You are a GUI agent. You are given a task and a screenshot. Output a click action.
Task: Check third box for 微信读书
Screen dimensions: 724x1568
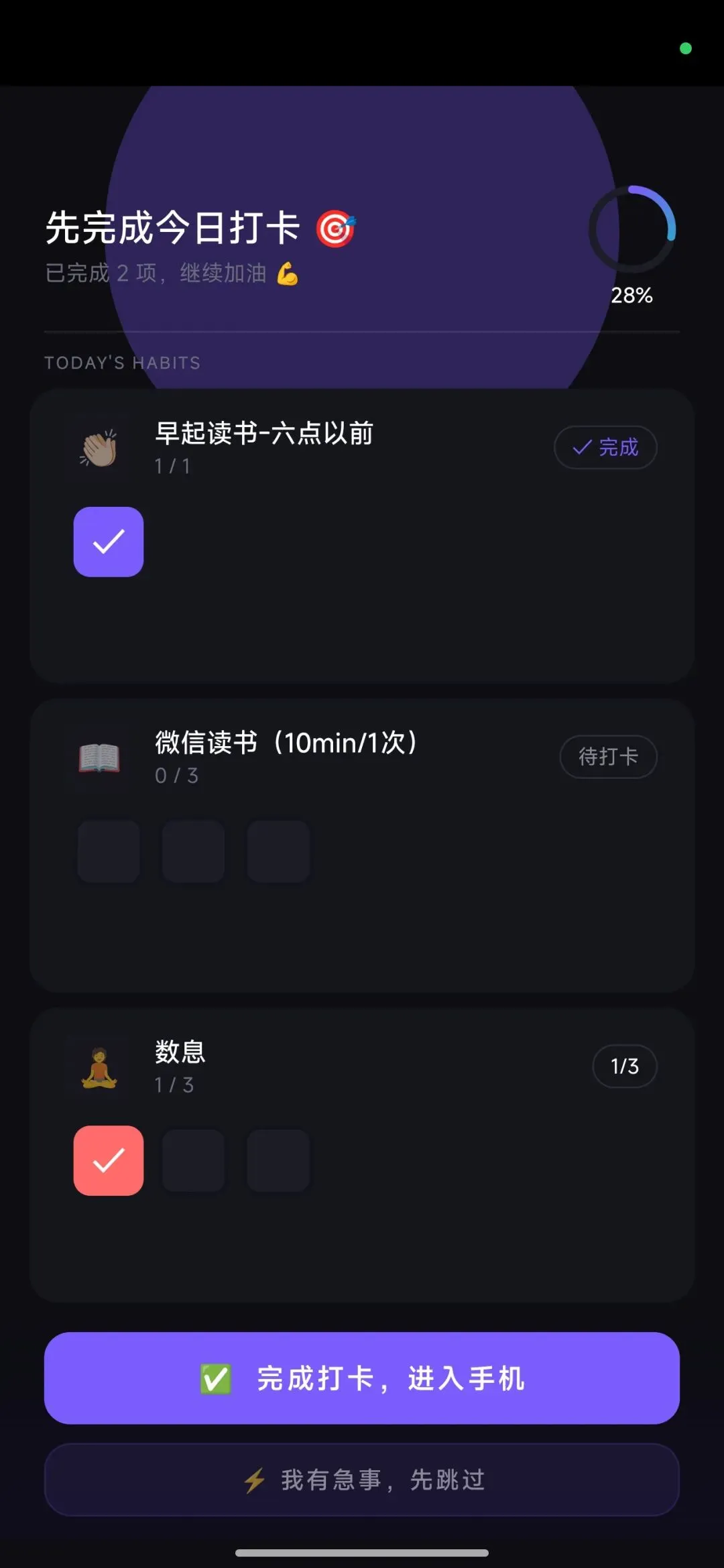tap(278, 851)
